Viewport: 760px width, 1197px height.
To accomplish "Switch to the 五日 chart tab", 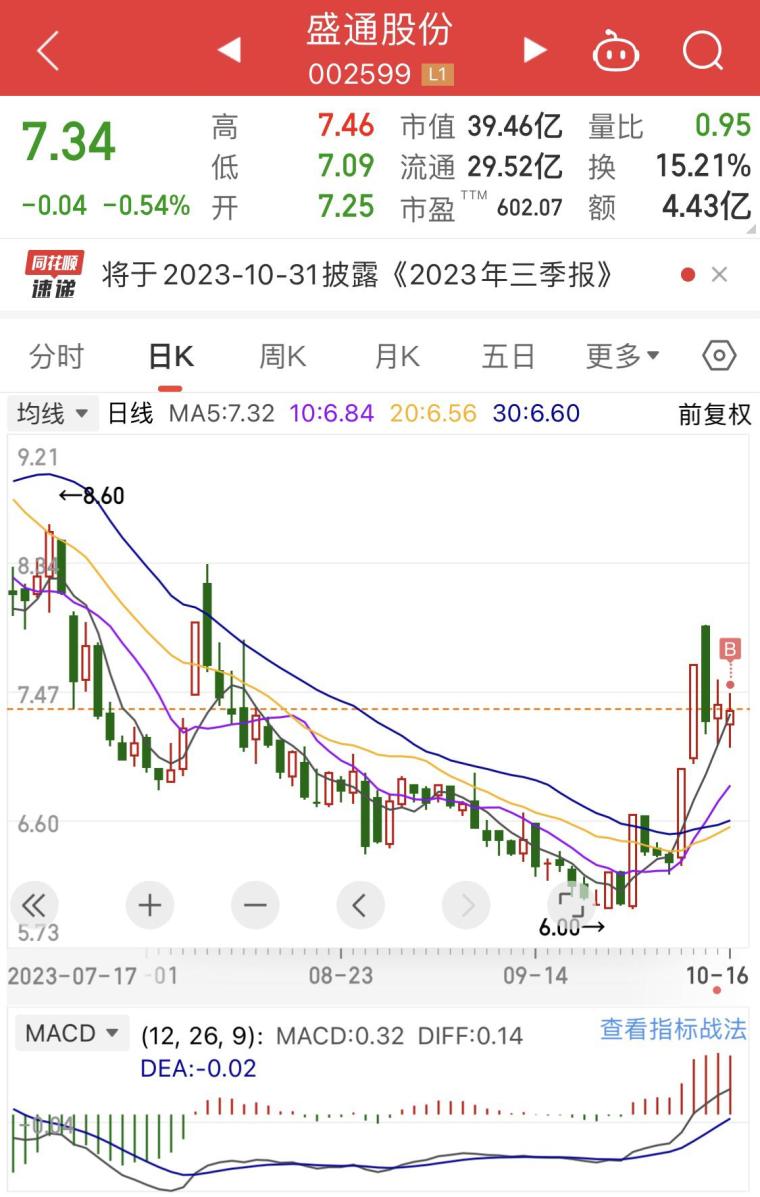I will [x=509, y=357].
